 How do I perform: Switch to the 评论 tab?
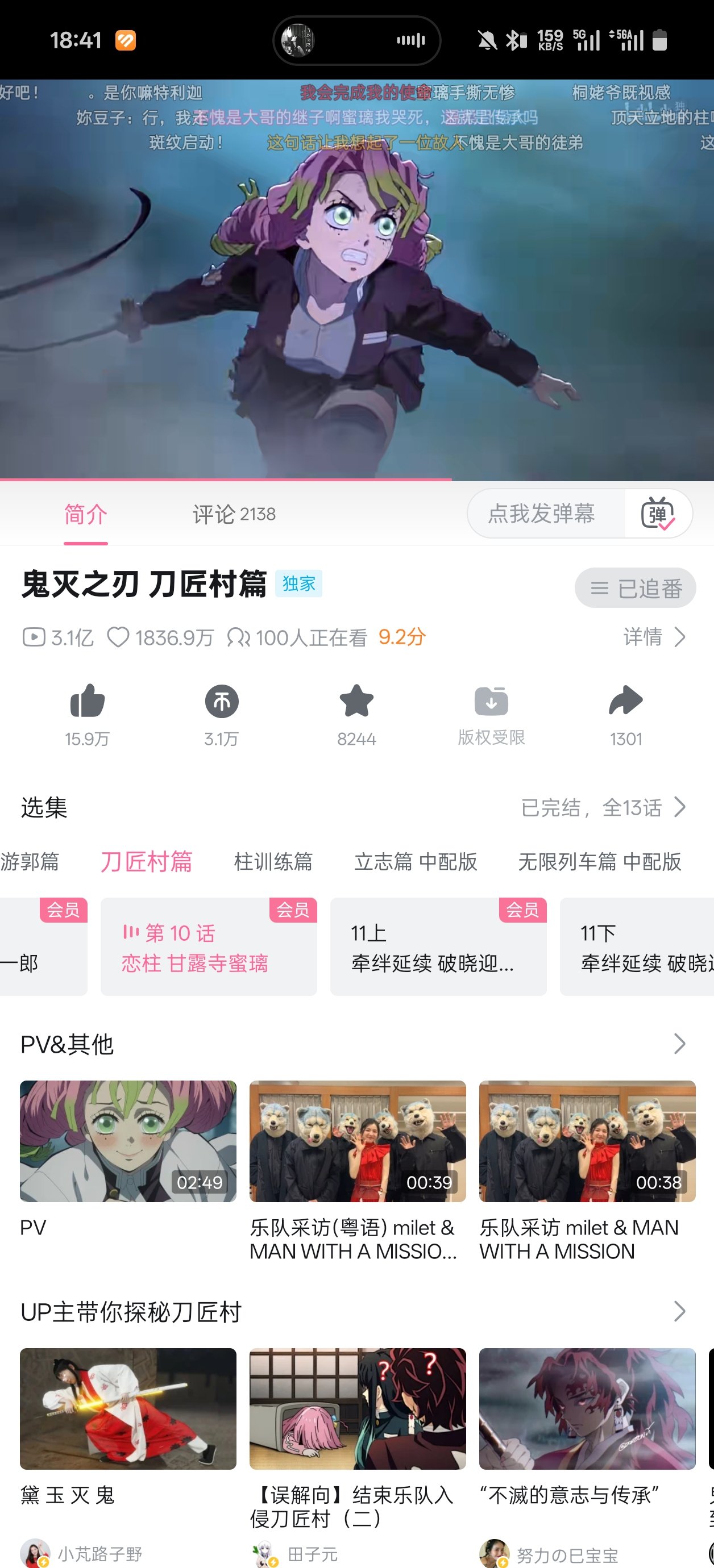pos(234,514)
